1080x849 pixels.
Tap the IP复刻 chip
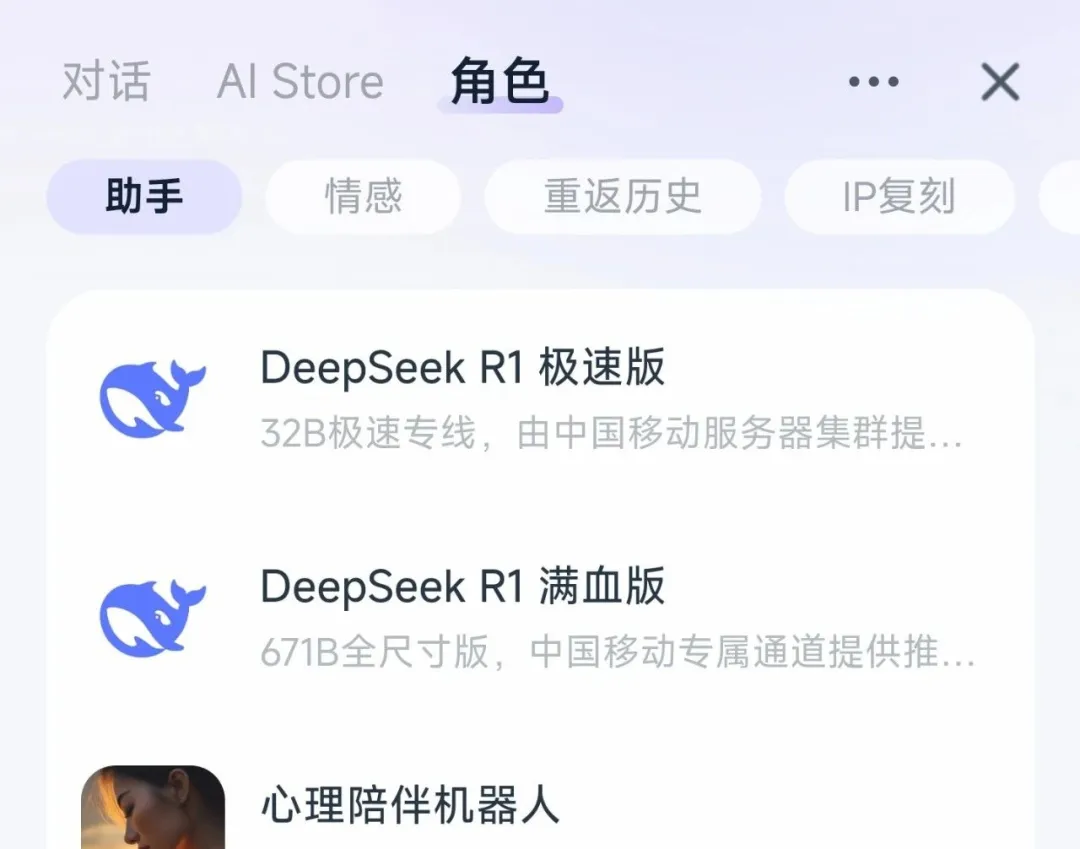pos(899,197)
